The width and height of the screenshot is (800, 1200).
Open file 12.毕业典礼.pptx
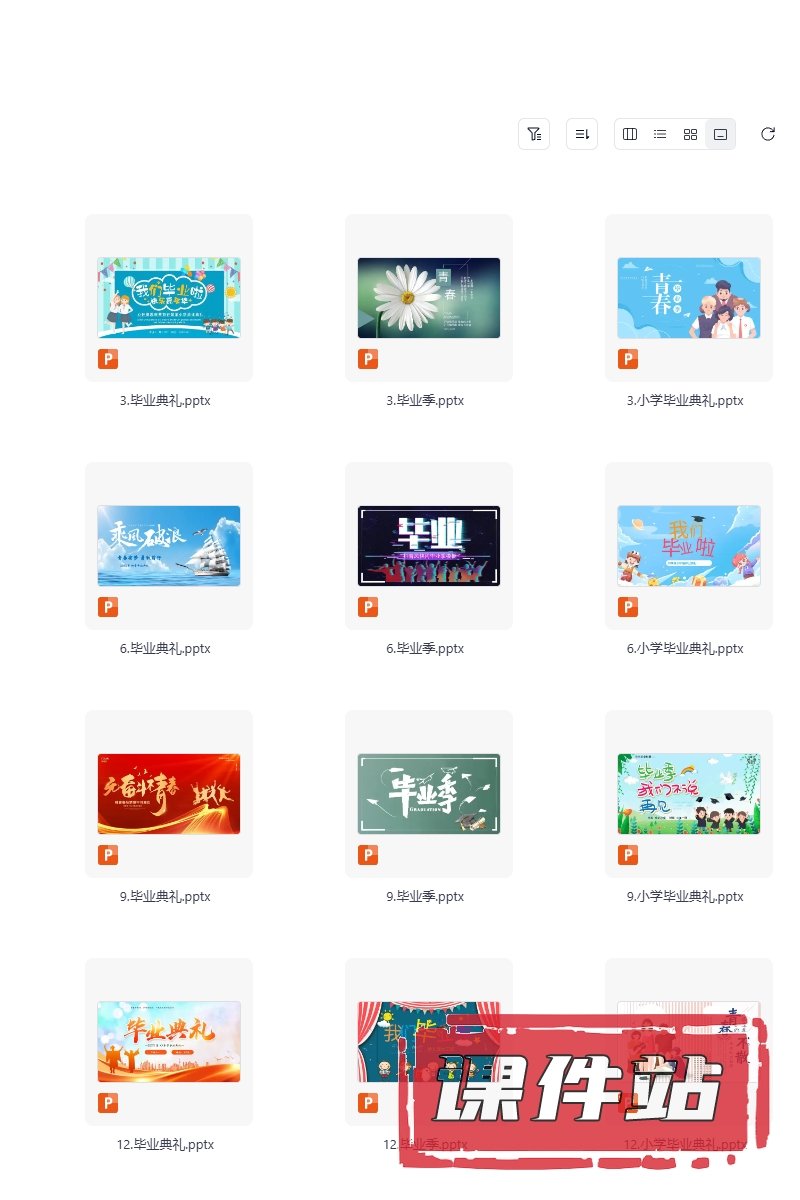(168, 1042)
